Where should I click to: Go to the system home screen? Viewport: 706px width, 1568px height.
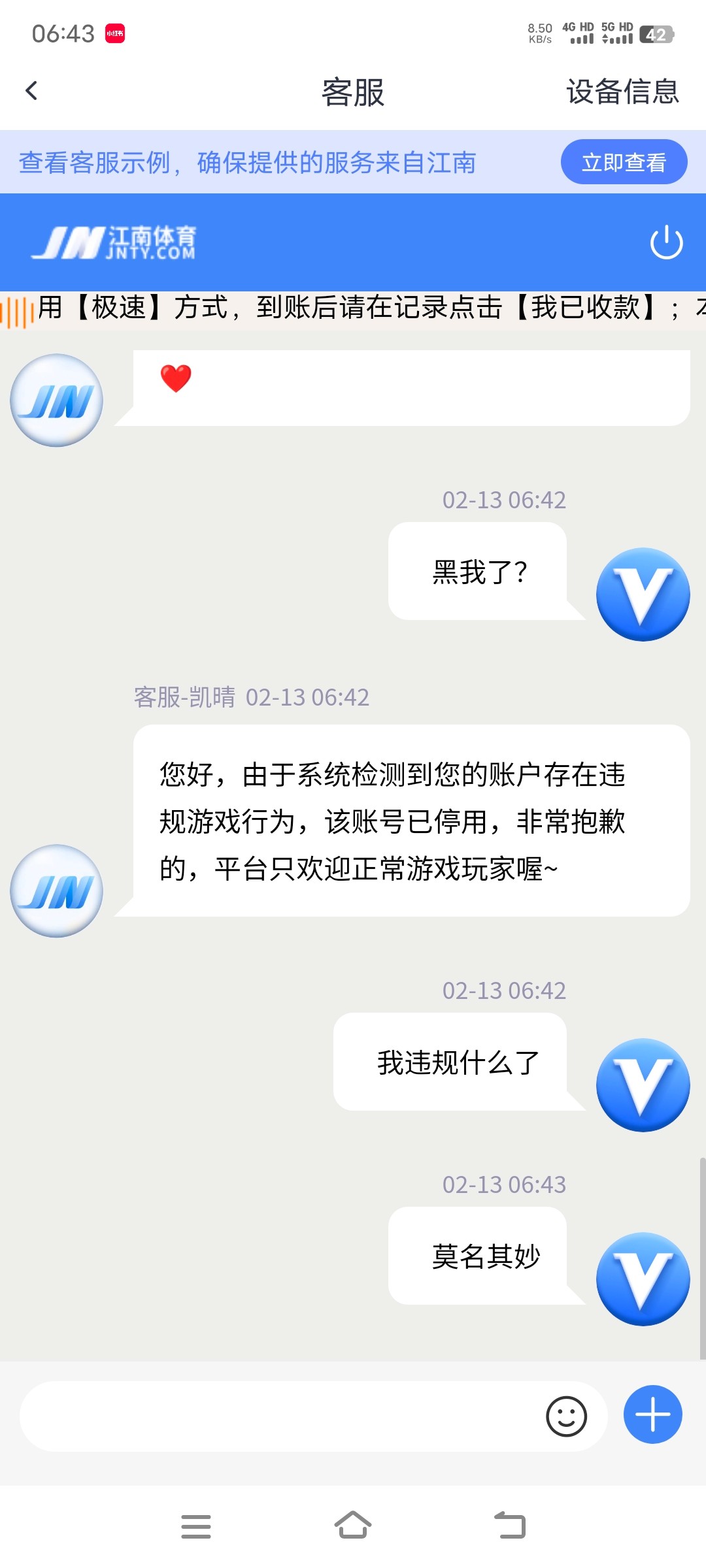coord(353,1526)
